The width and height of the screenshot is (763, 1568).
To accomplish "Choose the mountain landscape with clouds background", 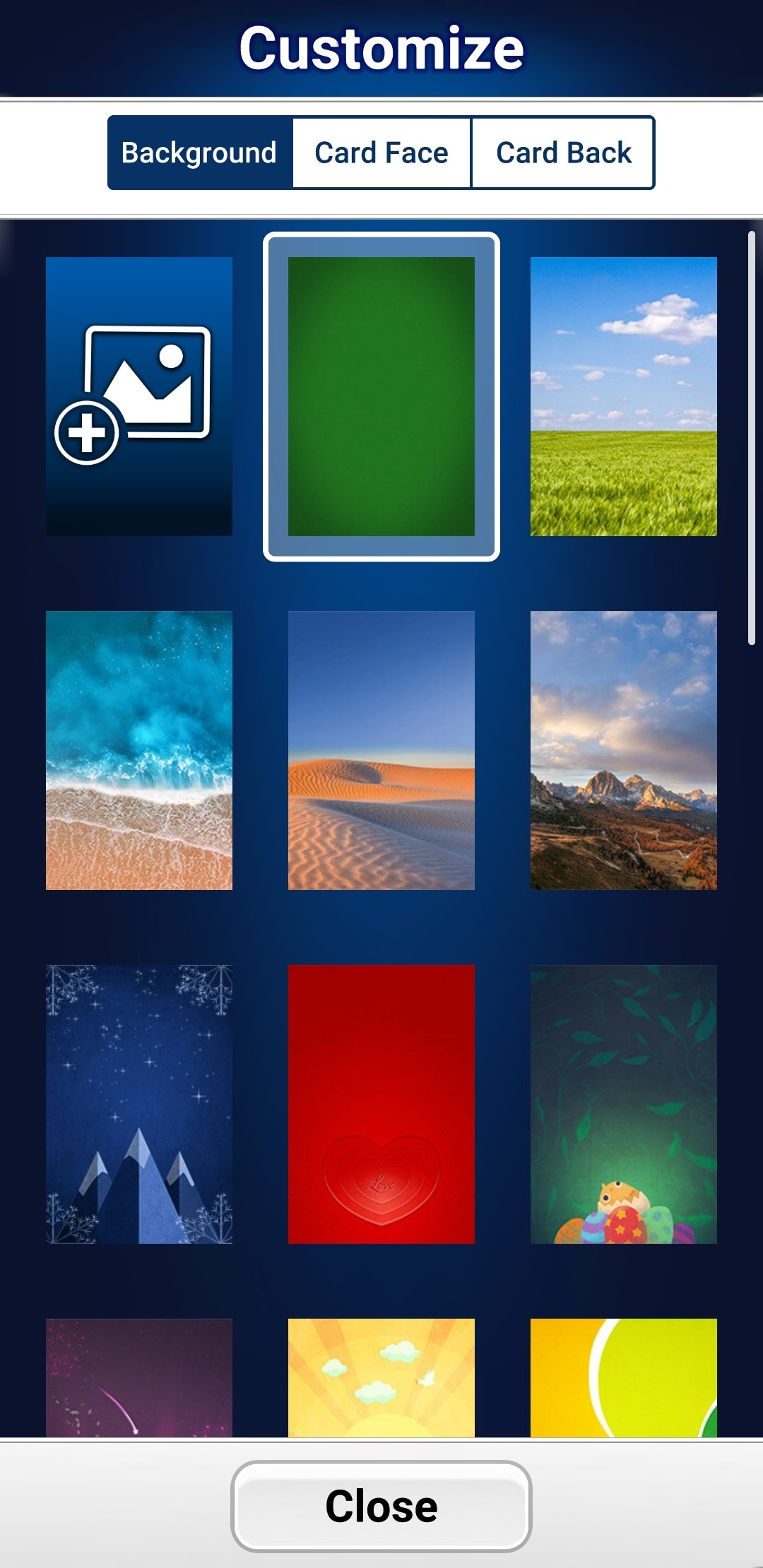I will [x=623, y=750].
